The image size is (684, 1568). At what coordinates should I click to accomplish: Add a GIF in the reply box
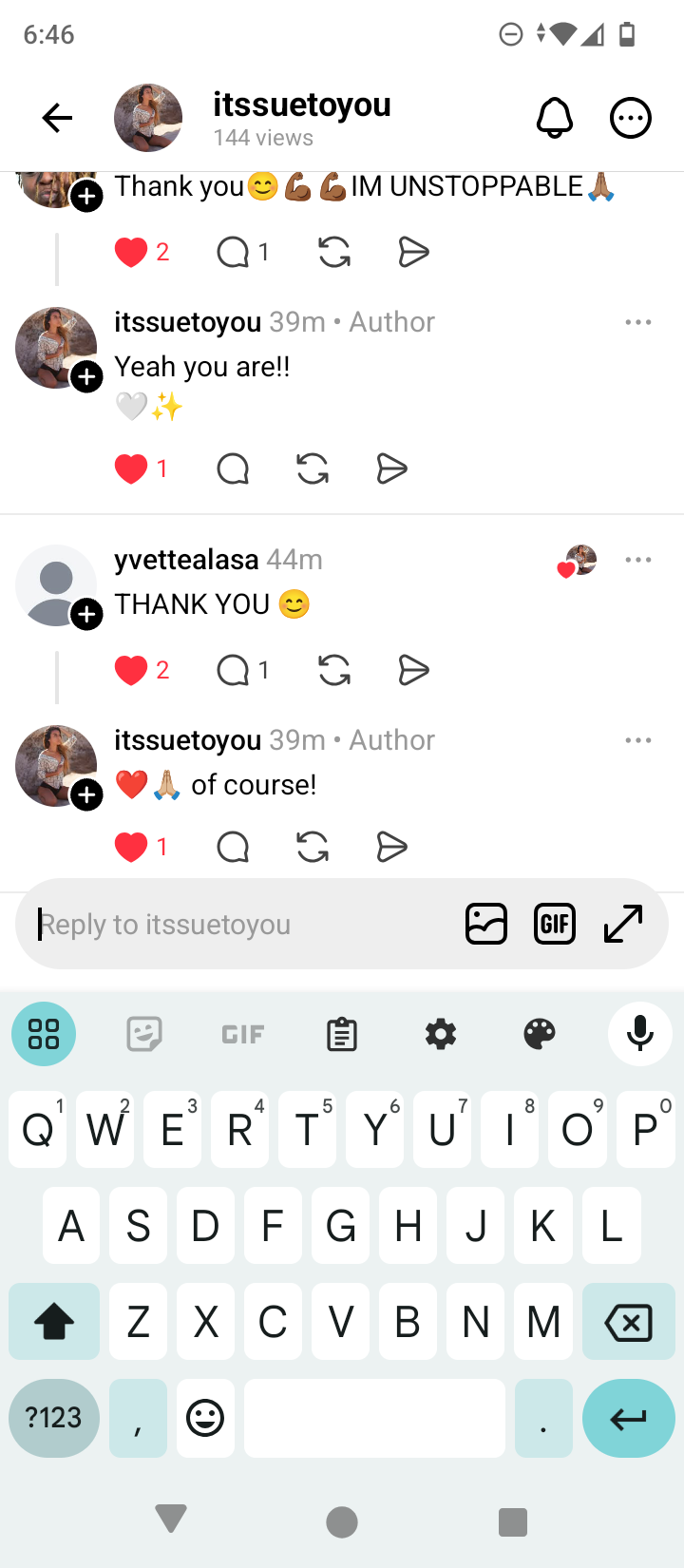[x=555, y=924]
